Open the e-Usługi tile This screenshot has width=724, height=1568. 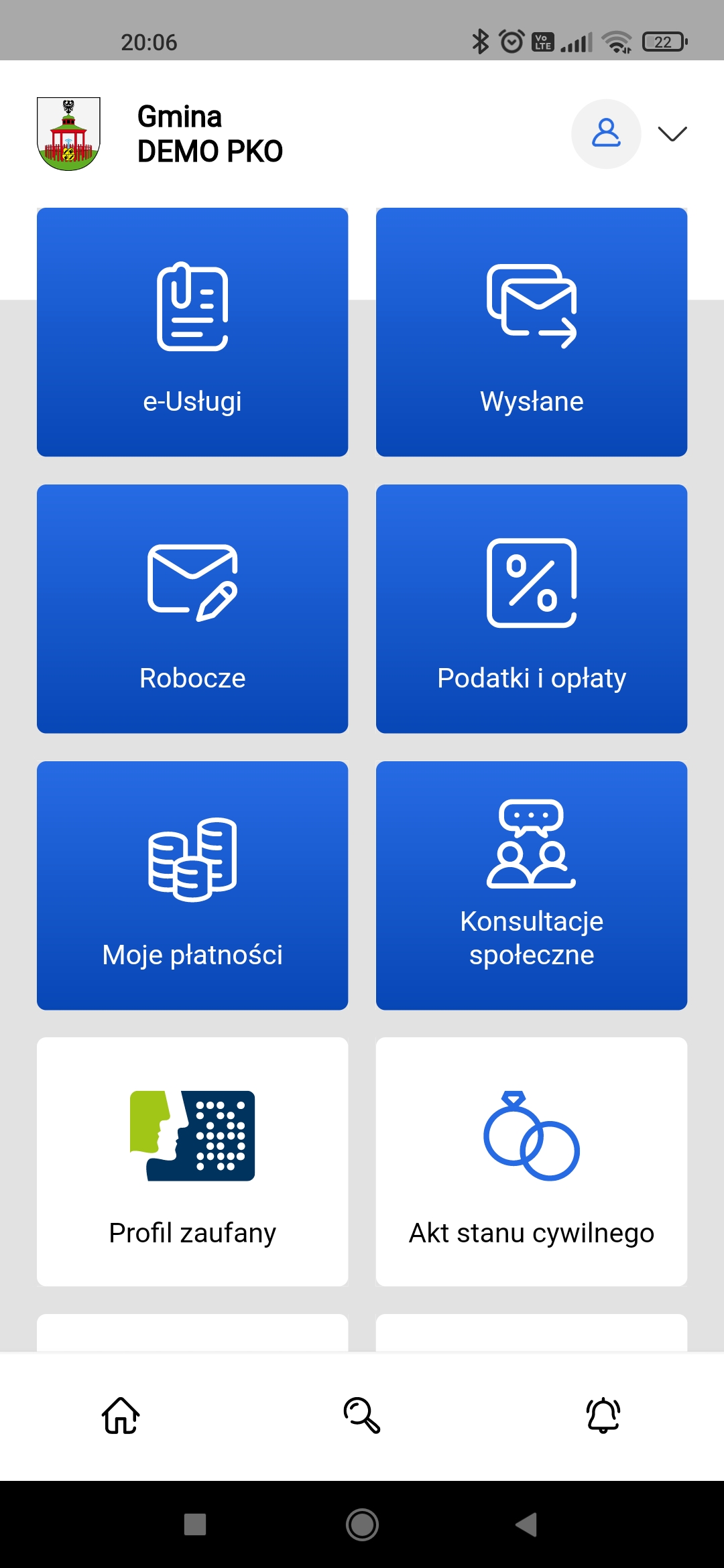coord(192,332)
